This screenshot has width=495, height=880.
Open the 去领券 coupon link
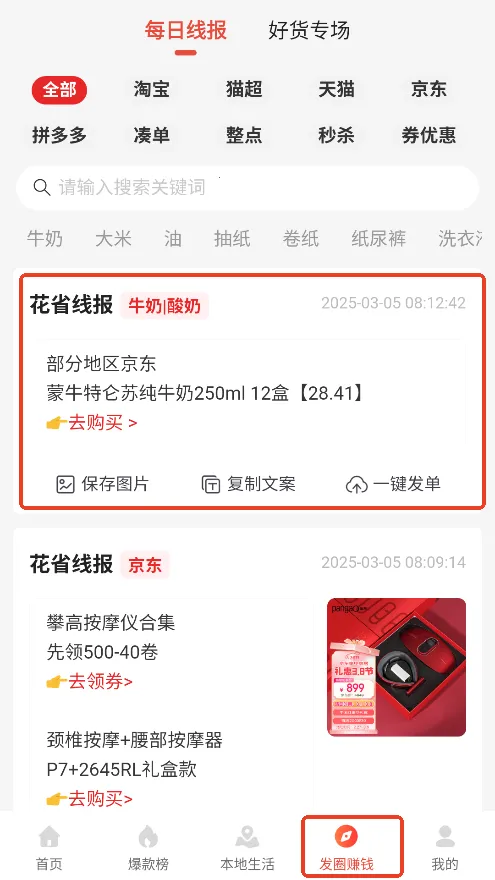[90, 682]
